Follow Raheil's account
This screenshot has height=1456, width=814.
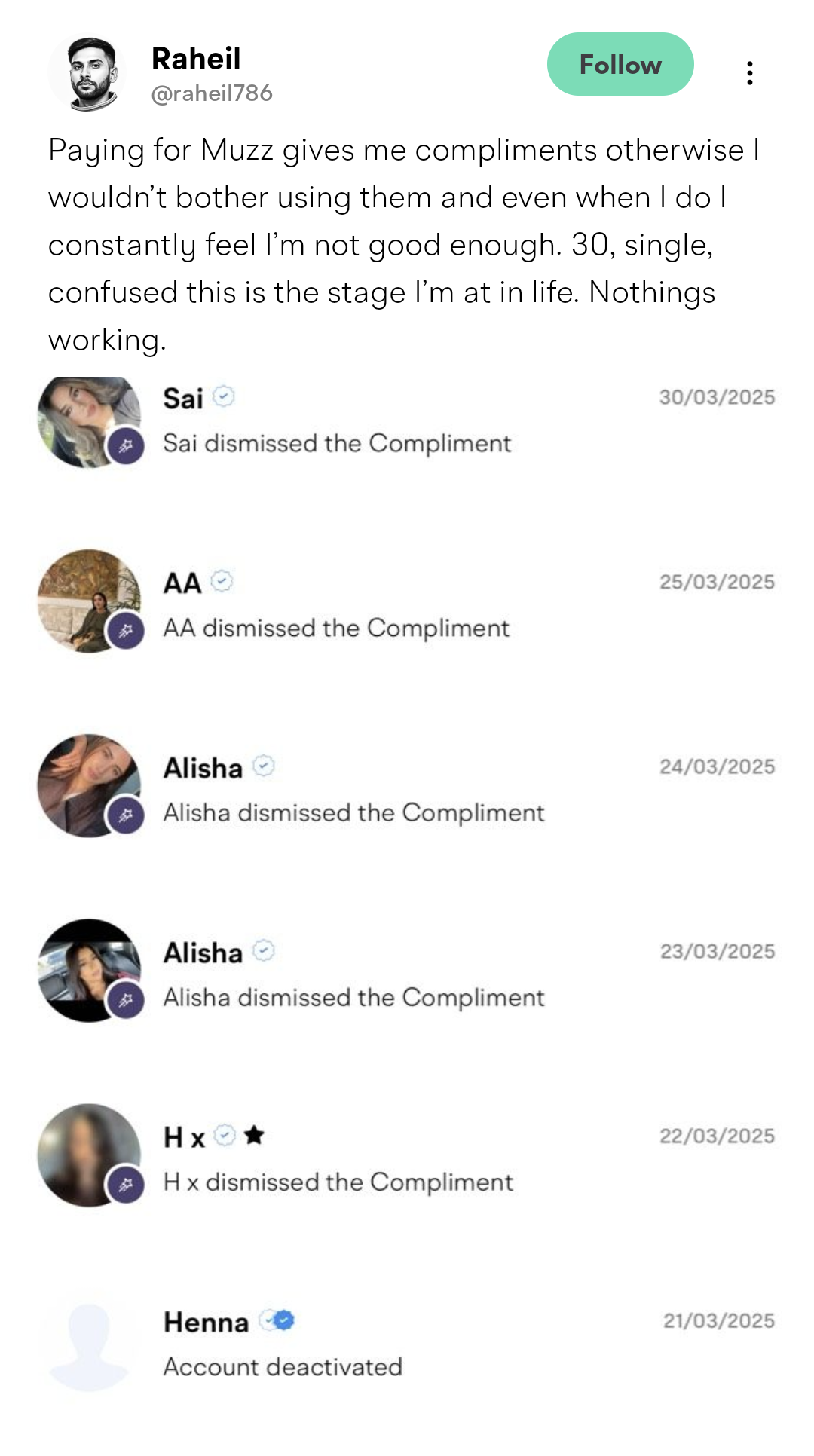[x=620, y=64]
